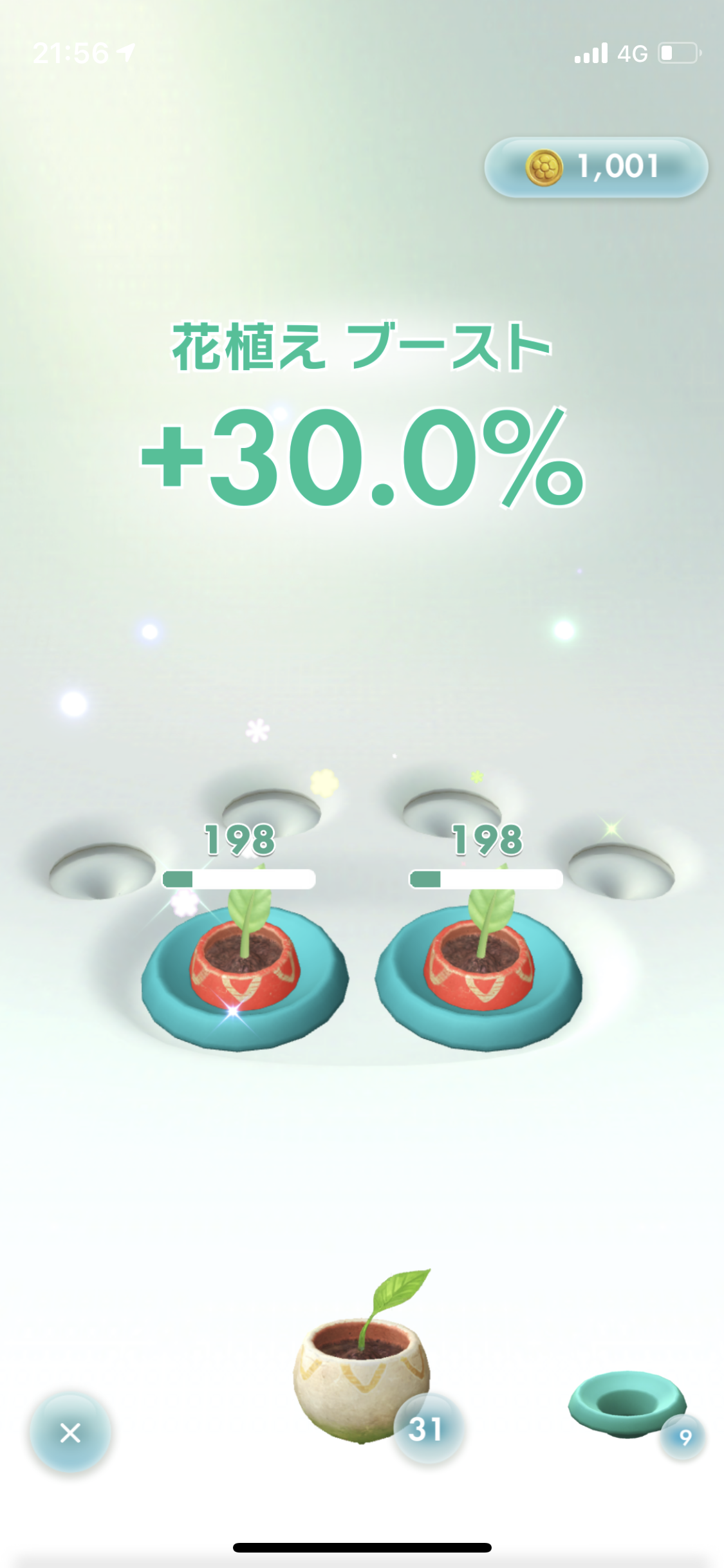Tap the red seedling pot without sparkle
Viewport: 724px width, 1568px height.
click(479, 959)
